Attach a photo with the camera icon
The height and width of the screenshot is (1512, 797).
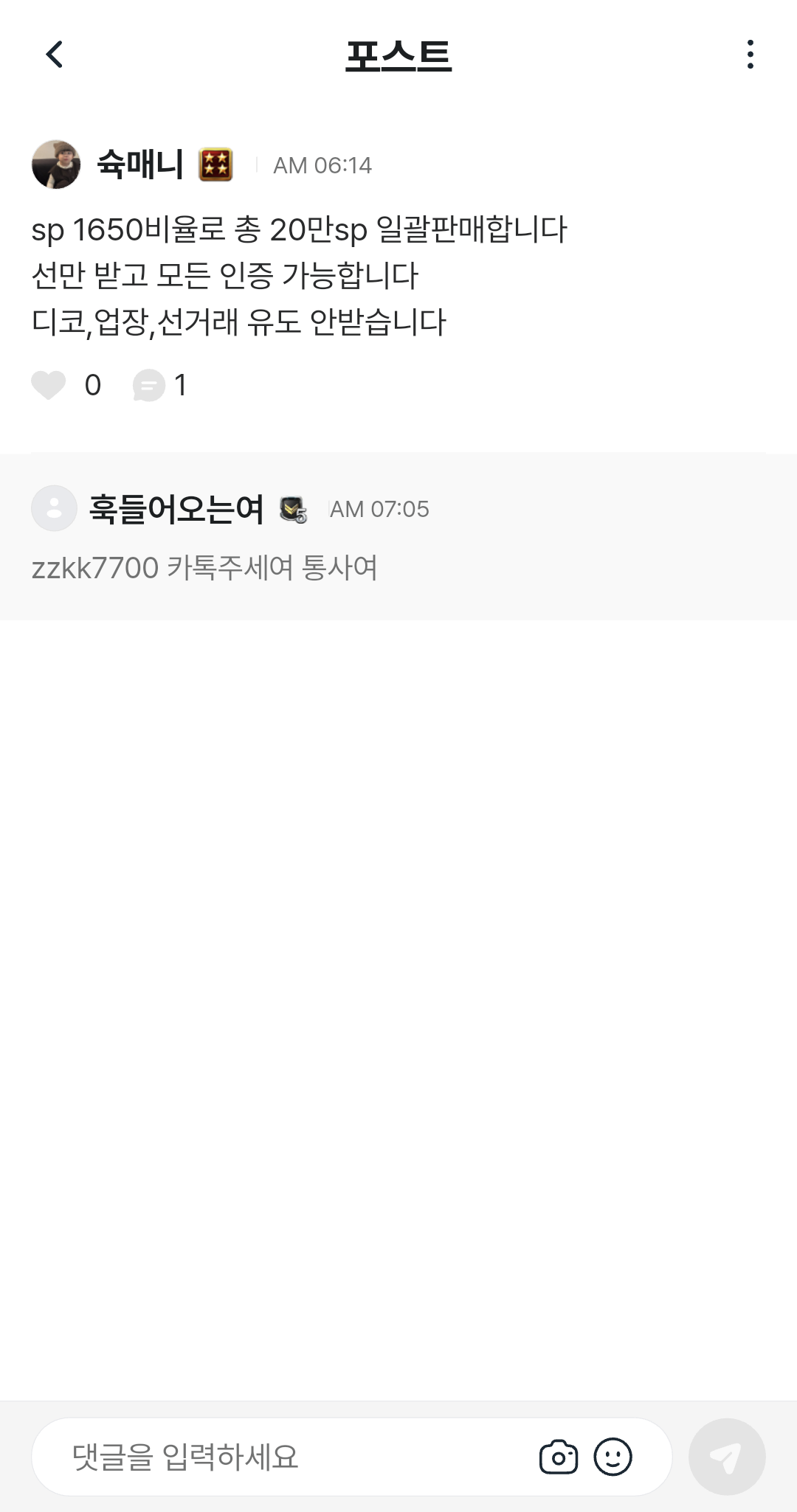click(559, 1457)
